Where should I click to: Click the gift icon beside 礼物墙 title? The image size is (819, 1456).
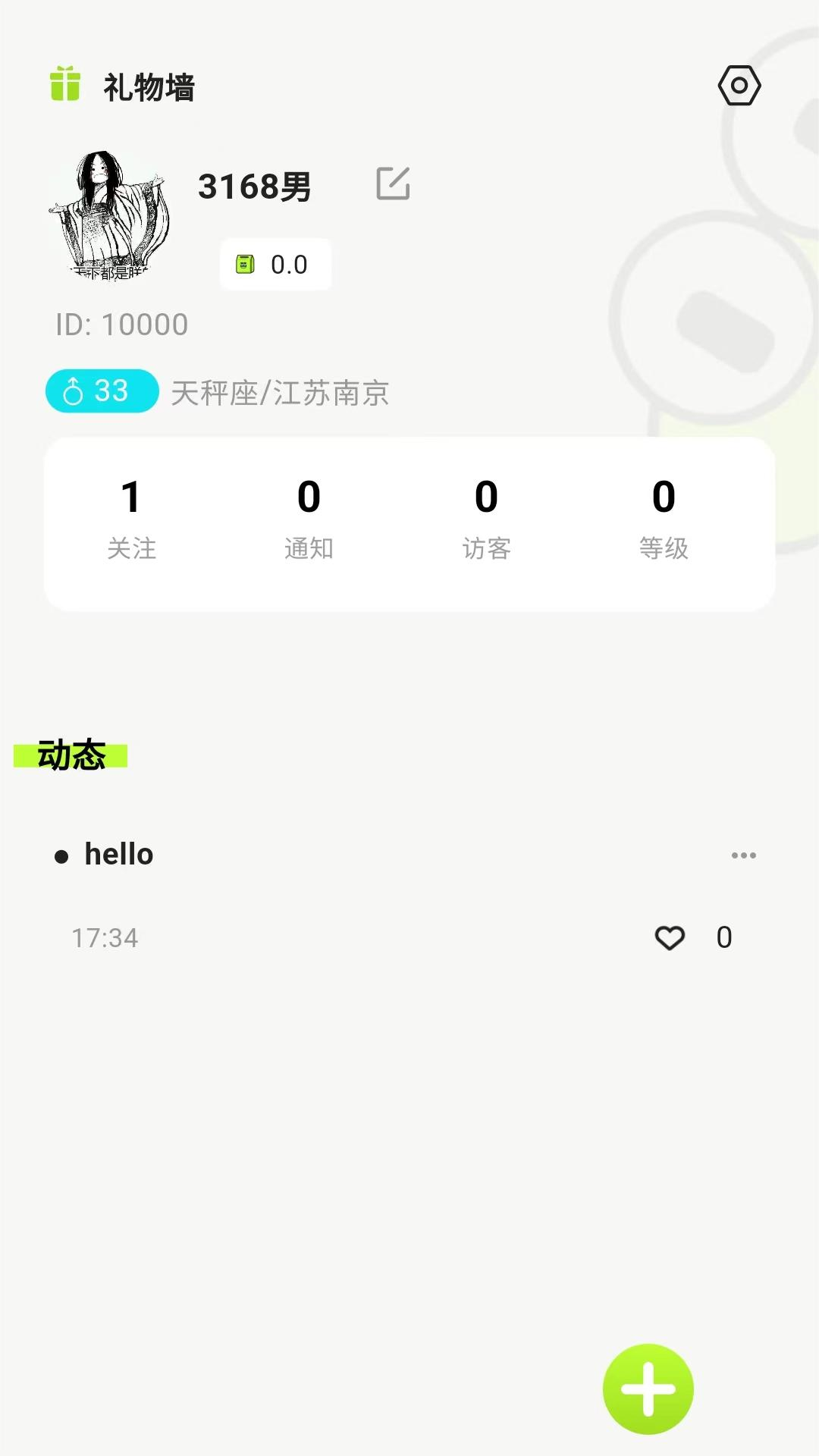[64, 86]
